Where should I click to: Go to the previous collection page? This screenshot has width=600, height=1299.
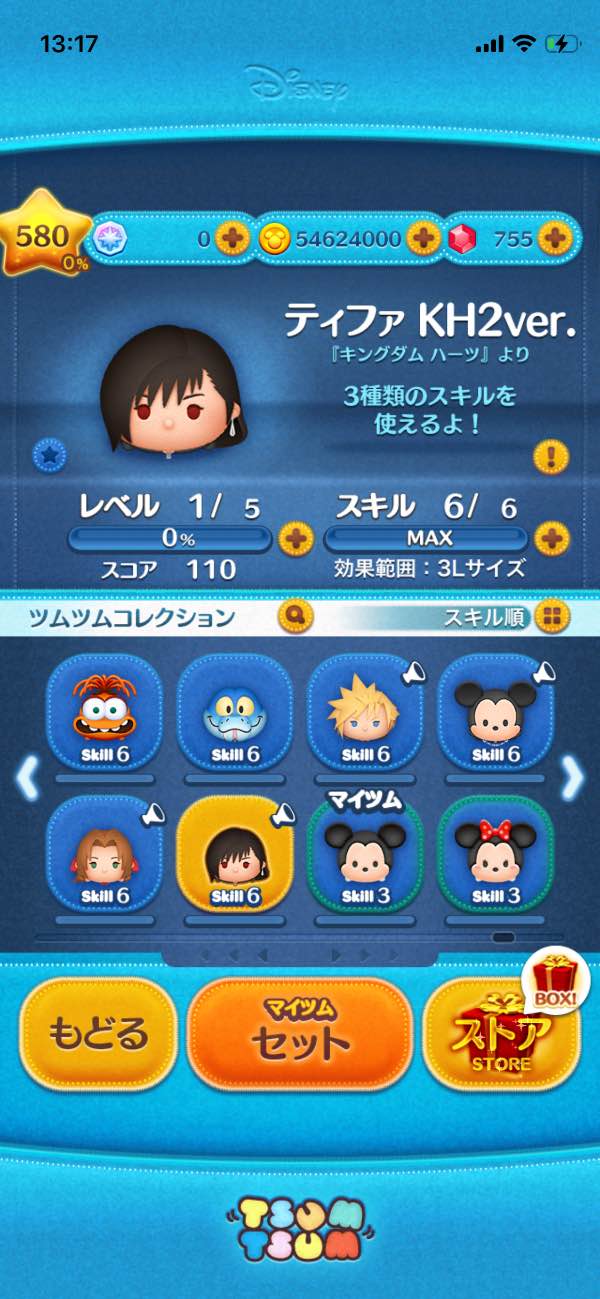click(x=27, y=778)
